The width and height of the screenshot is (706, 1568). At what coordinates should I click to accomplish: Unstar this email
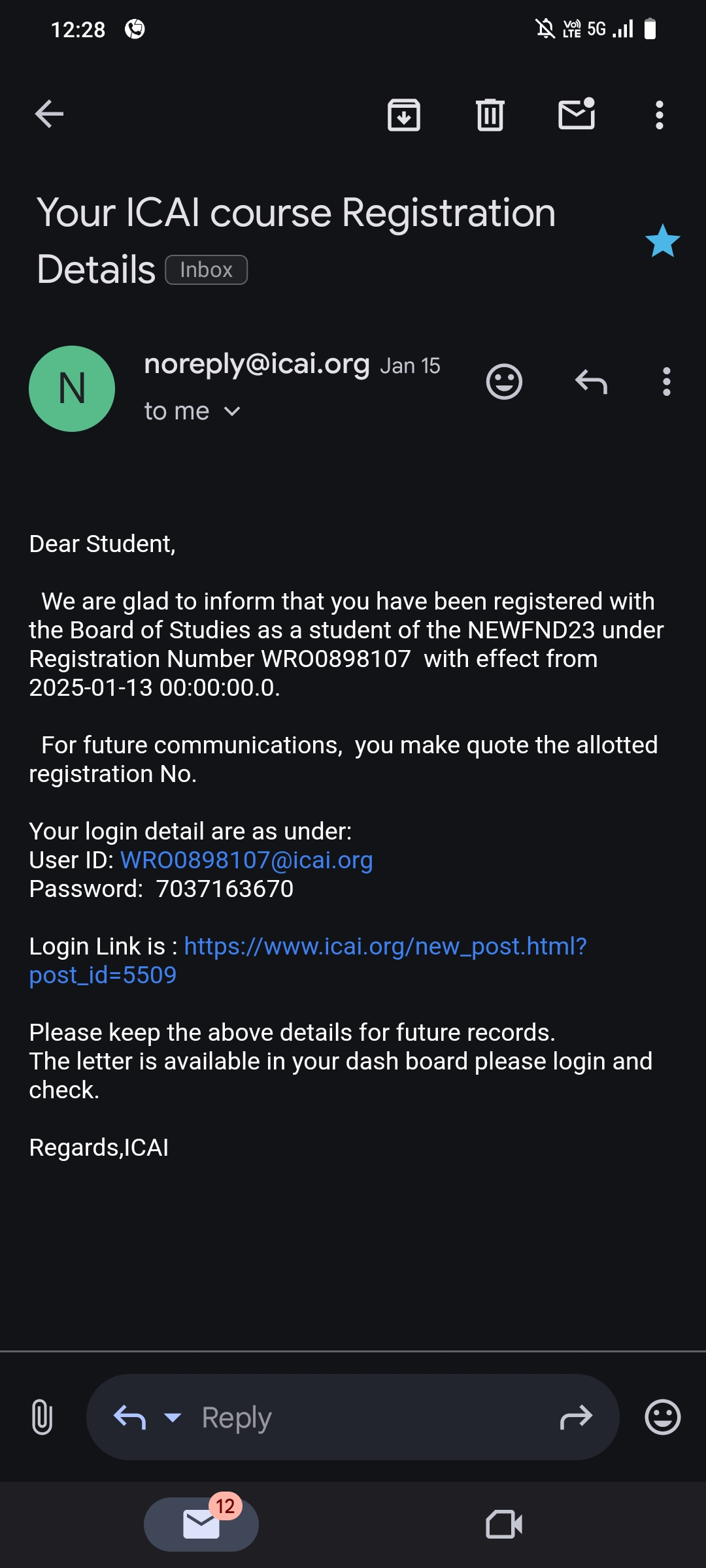[662, 241]
